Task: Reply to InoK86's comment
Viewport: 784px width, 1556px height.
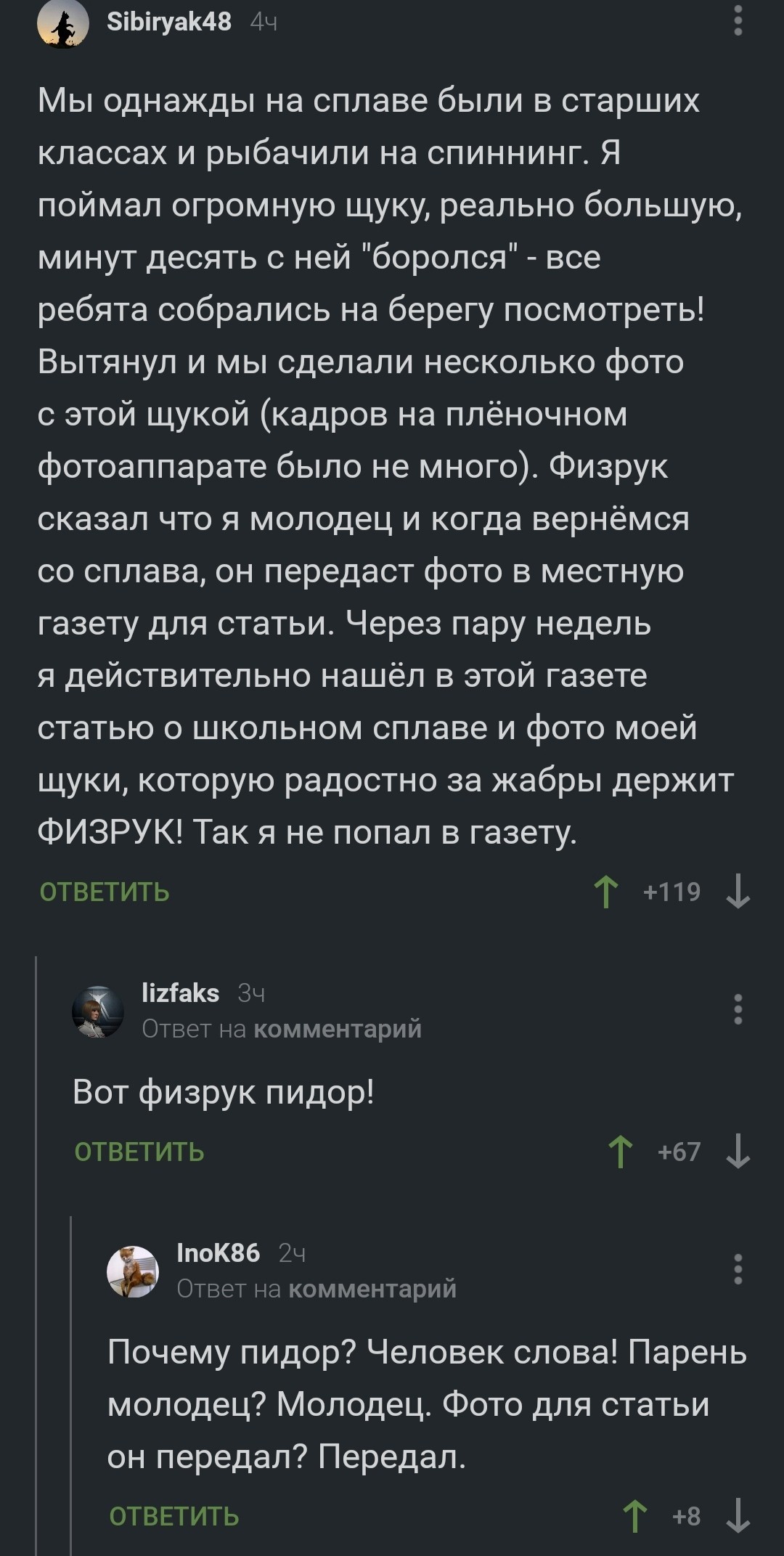Action: coord(174,1516)
